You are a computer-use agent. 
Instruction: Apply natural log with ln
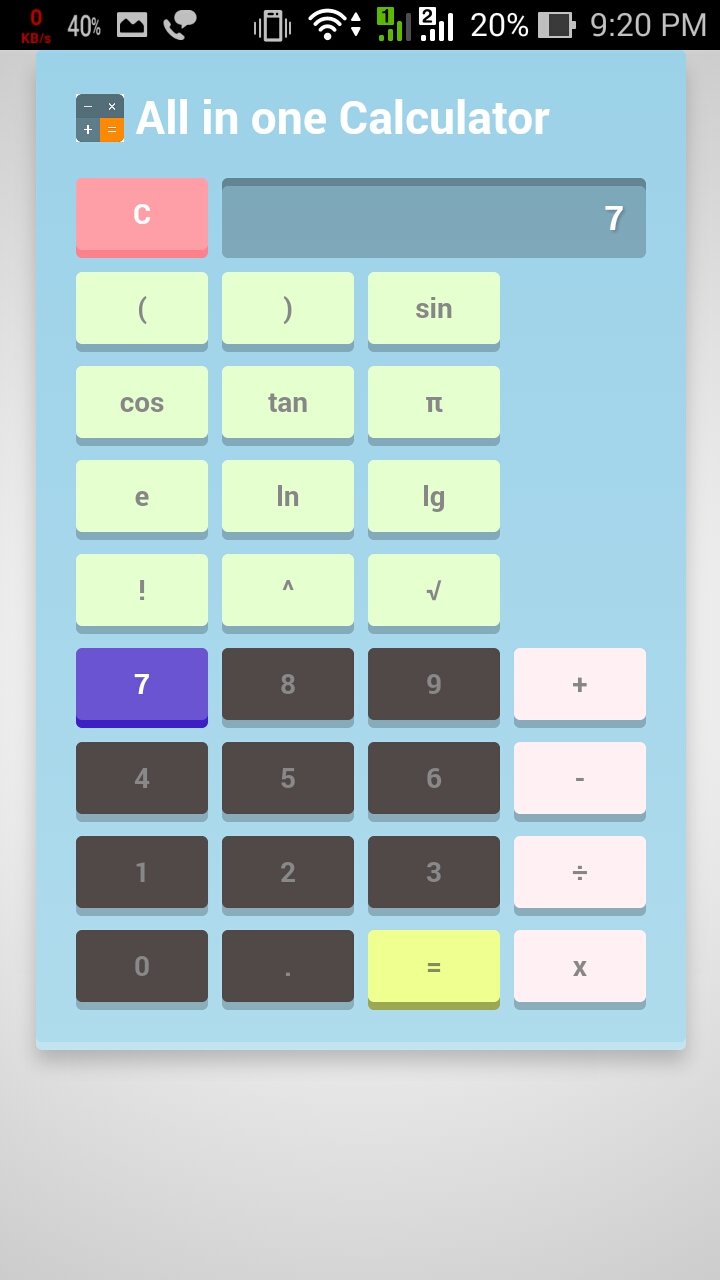(x=288, y=499)
